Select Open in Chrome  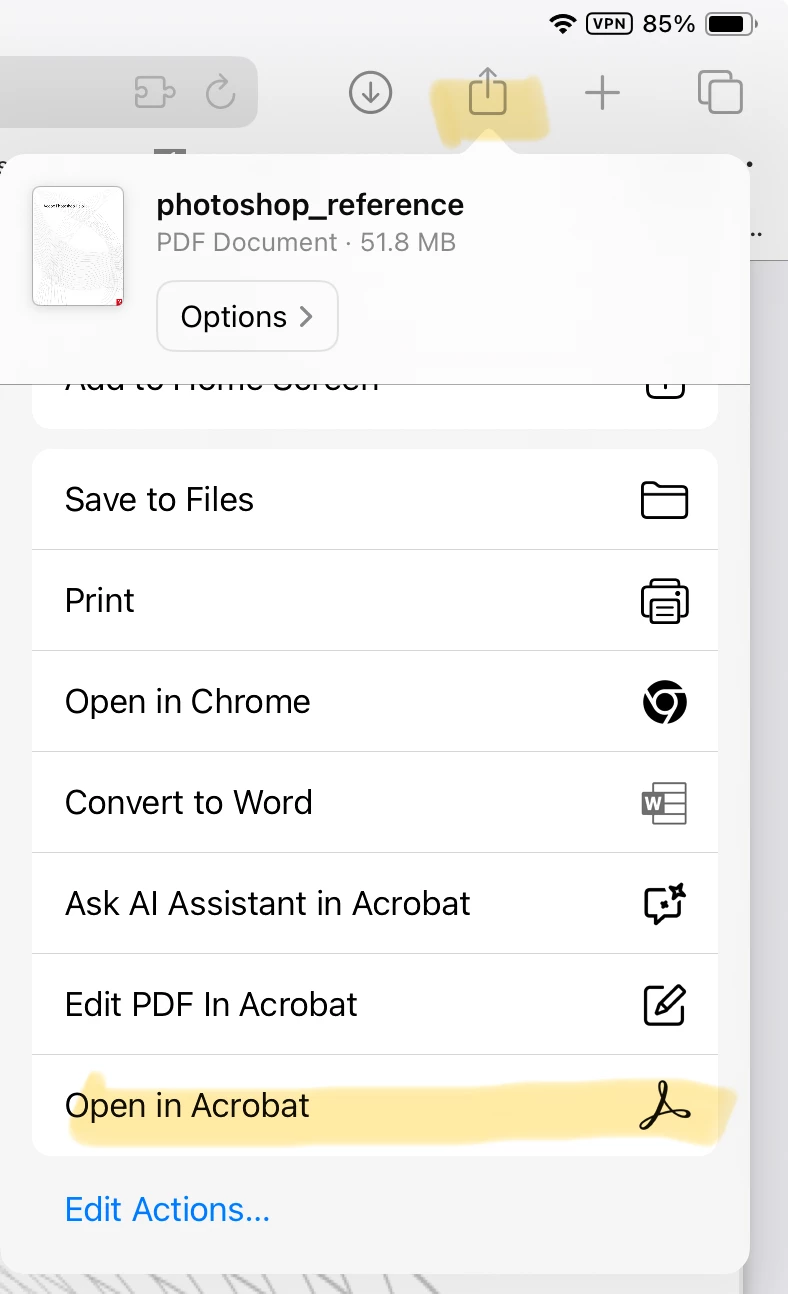(375, 701)
